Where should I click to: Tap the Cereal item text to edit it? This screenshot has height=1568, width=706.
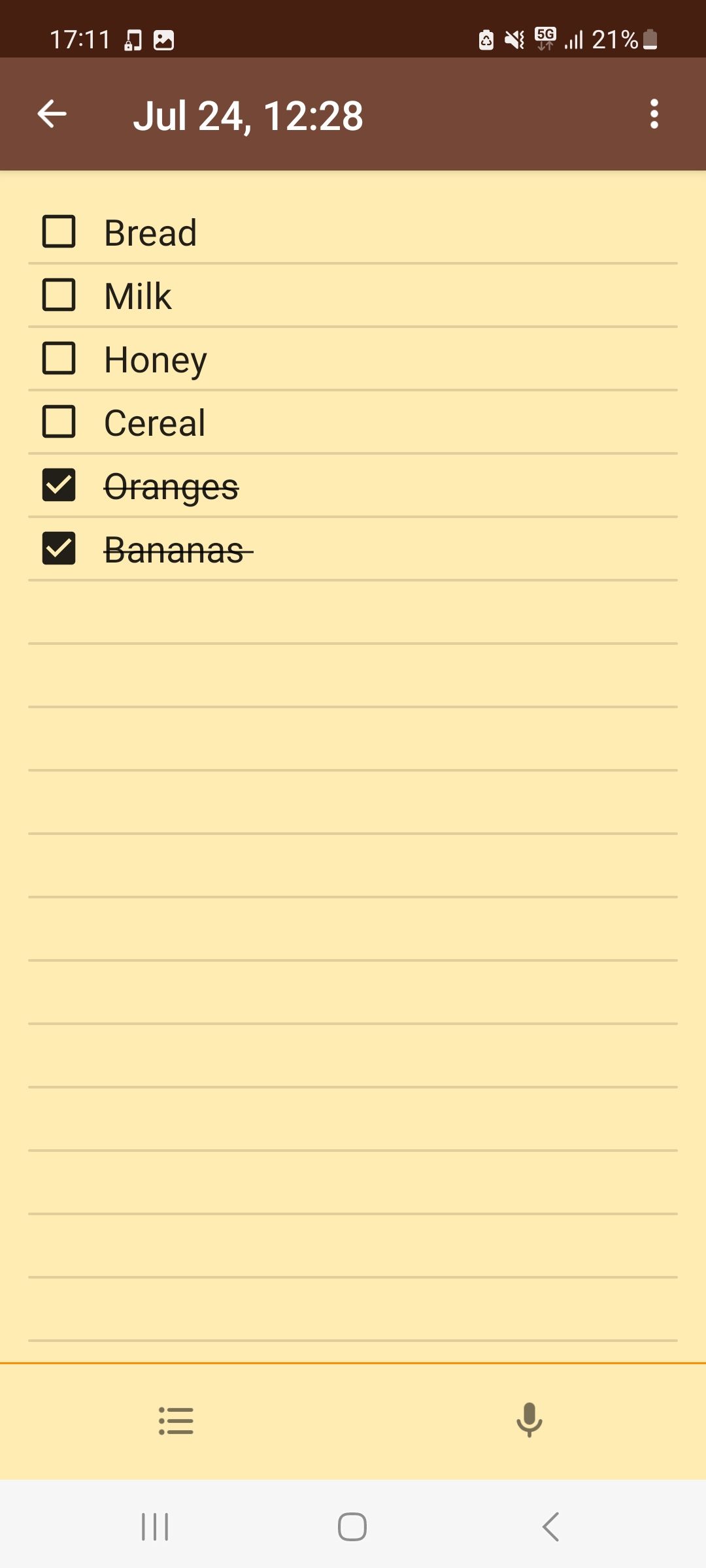point(154,422)
